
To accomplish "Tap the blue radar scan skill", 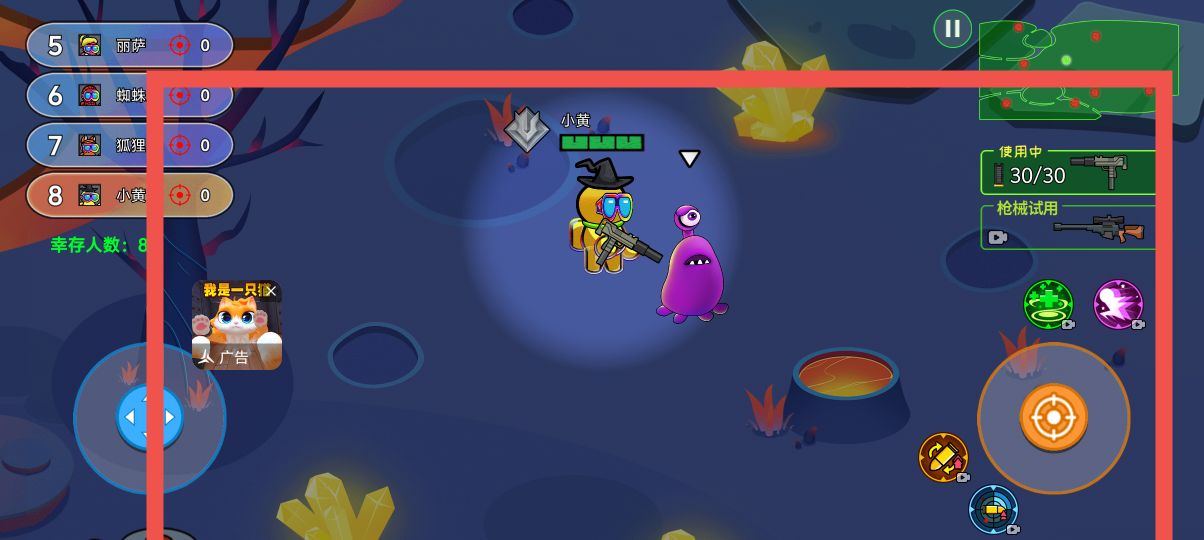I will [x=993, y=508].
